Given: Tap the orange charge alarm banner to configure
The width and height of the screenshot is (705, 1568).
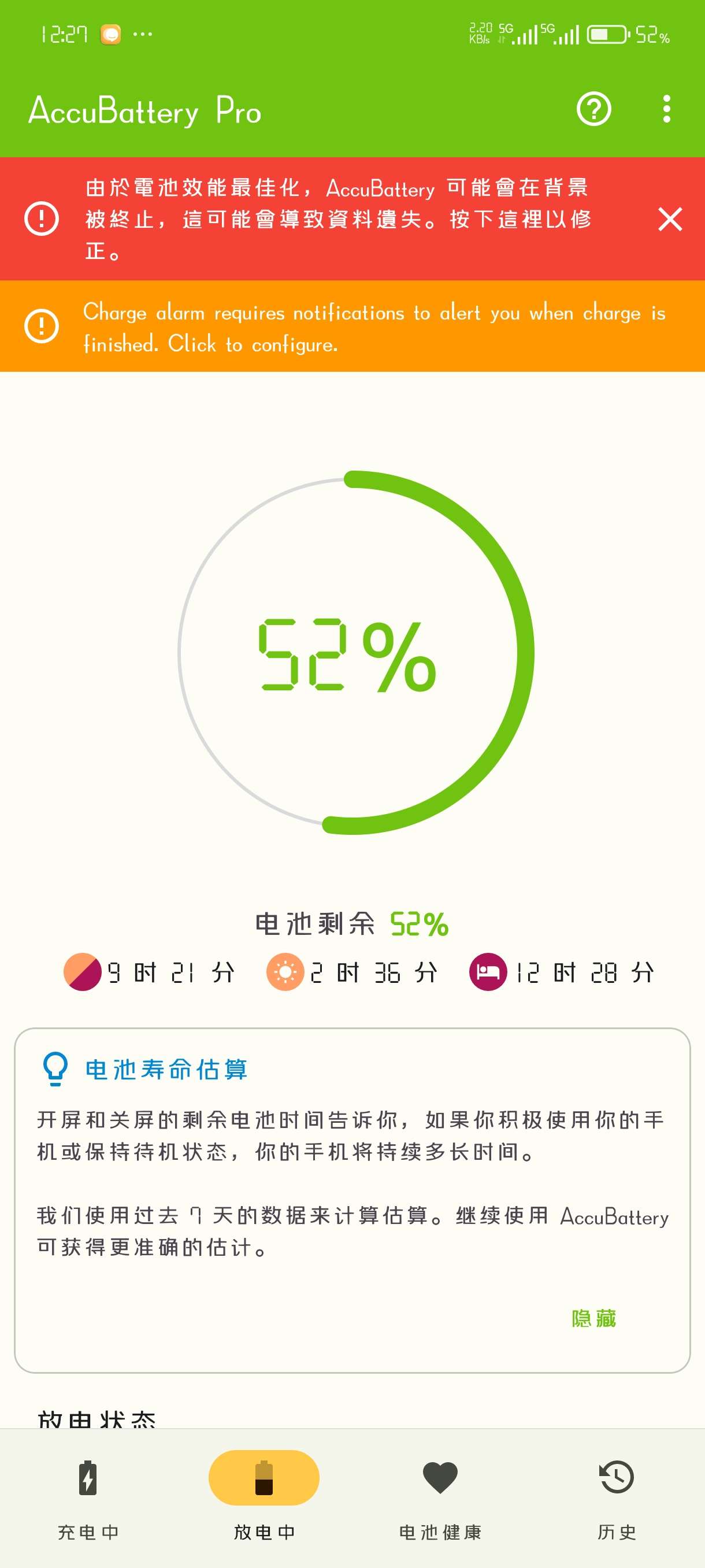Looking at the screenshot, I should 352,327.
